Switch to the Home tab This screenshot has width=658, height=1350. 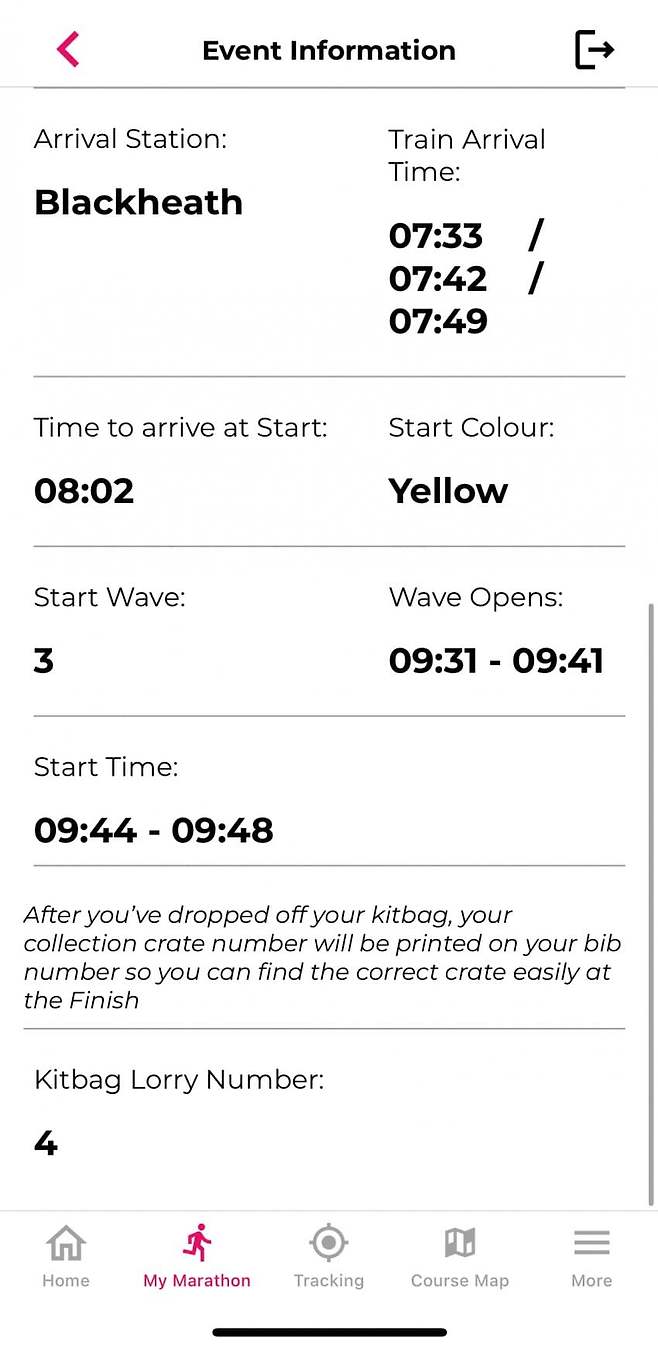point(66,1256)
